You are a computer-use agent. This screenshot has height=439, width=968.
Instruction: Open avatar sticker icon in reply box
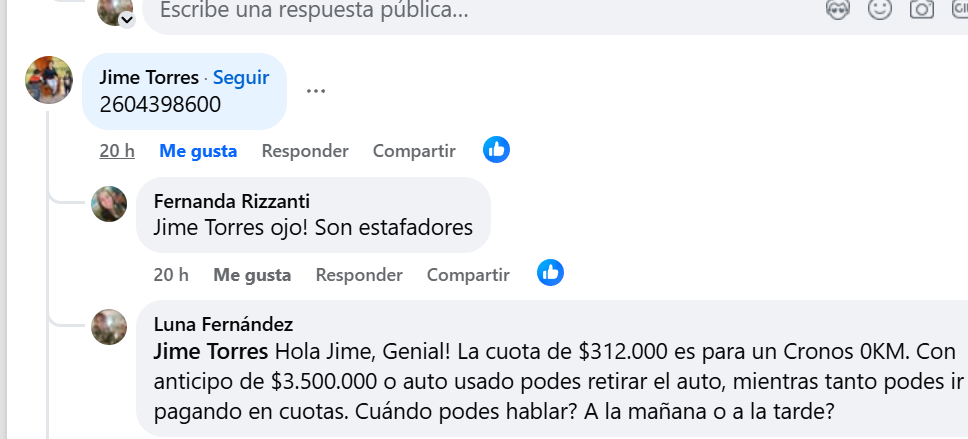[x=838, y=9]
